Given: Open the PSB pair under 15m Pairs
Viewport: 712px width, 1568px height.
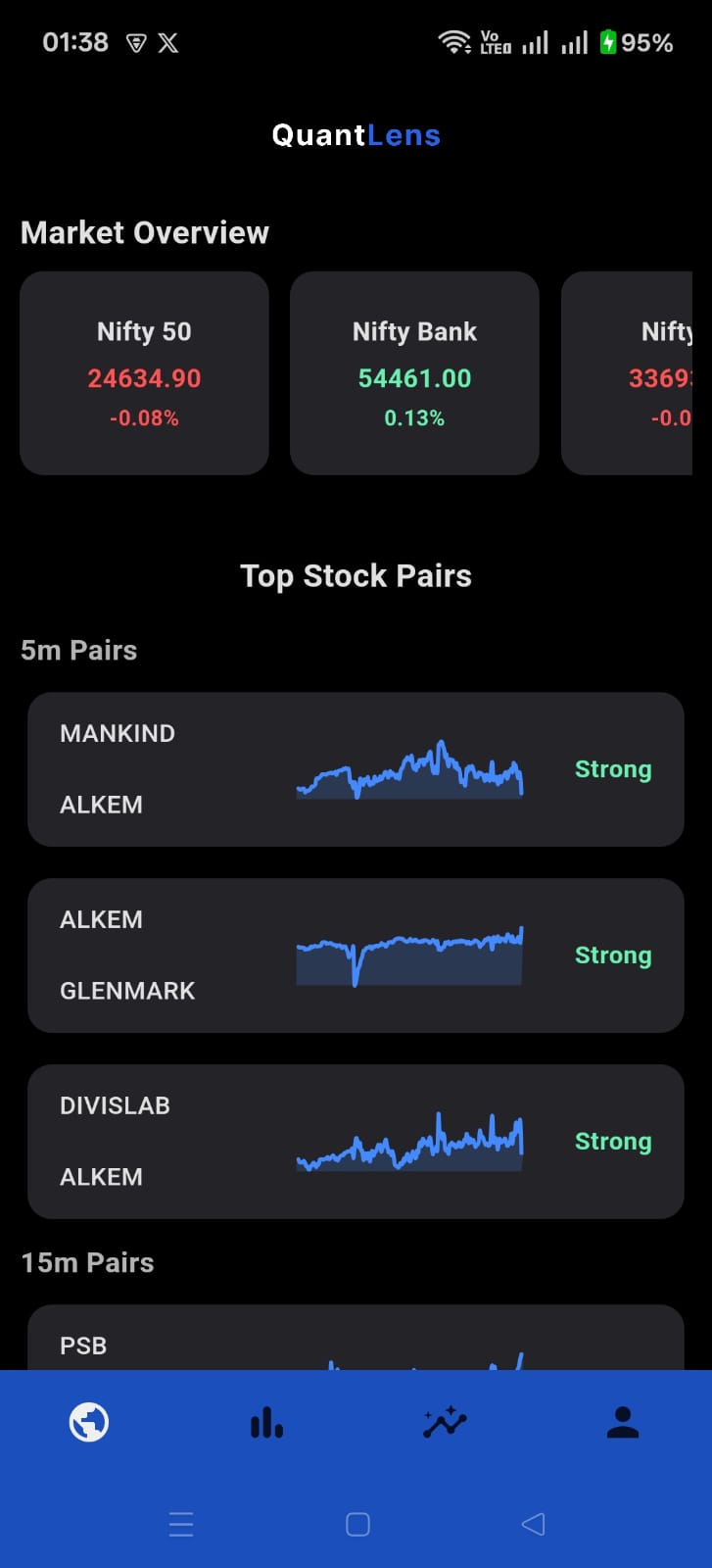Looking at the screenshot, I should click(356, 1343).
